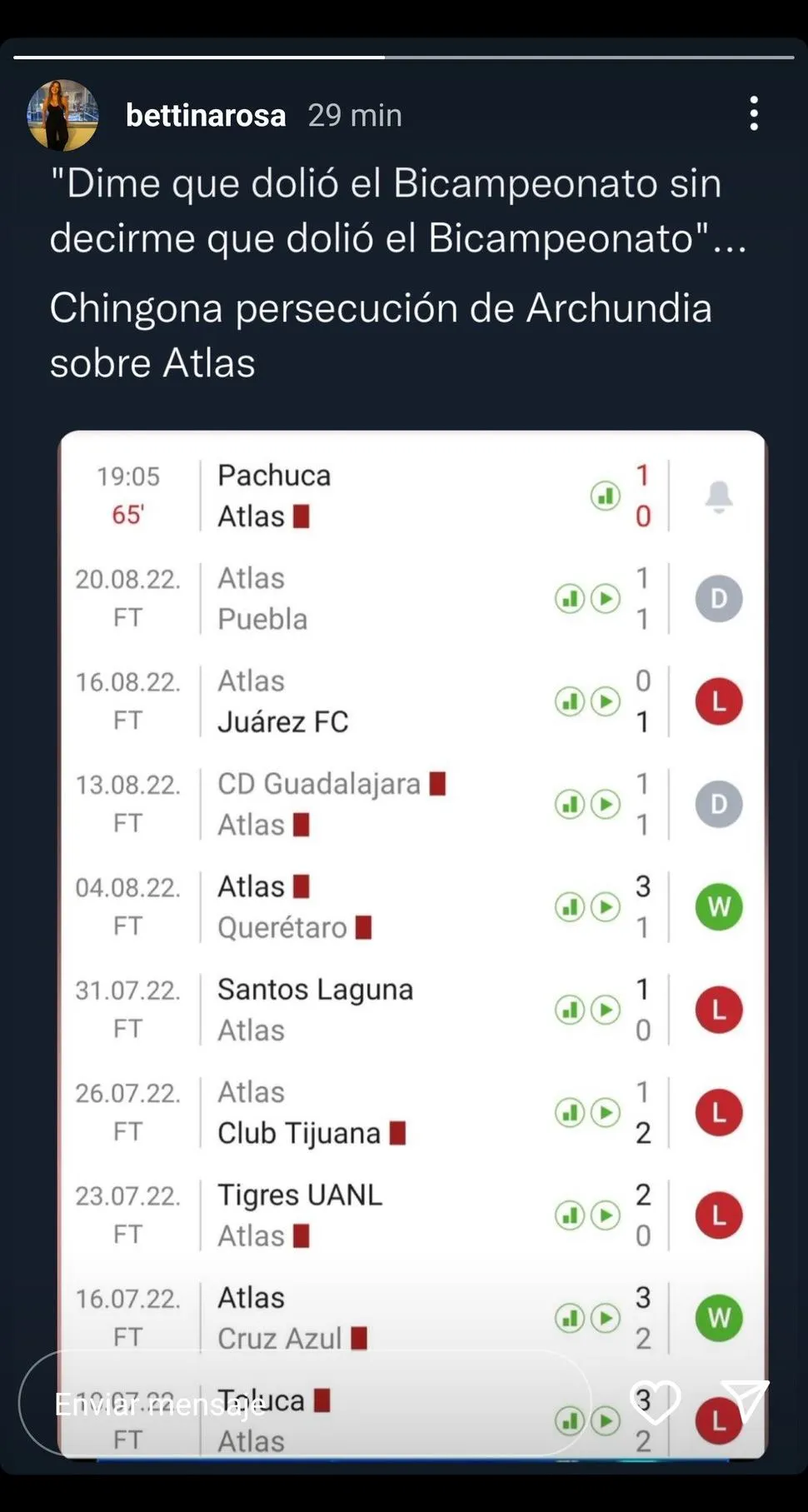Play video of Tigres UANL vs Atlas
Screen dimensions: 808x1512
(x=606, y=1215)
